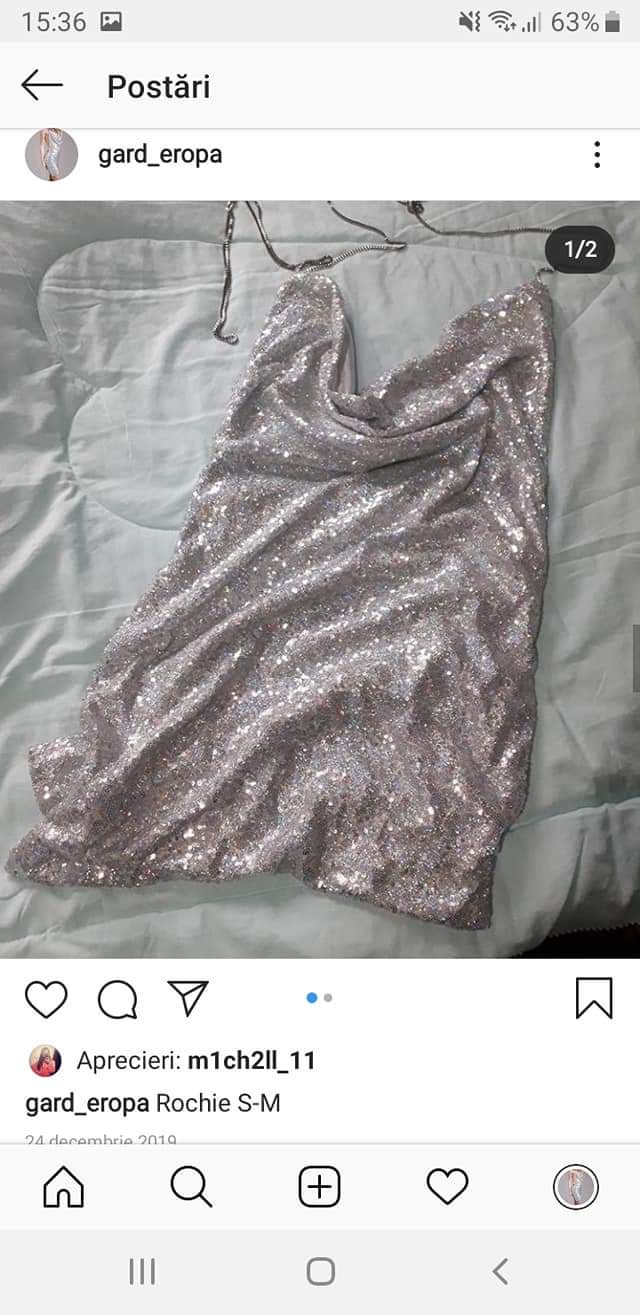View likes from m1ch2ll_11
This screenshot has width=640, height=1315.
251,1061
